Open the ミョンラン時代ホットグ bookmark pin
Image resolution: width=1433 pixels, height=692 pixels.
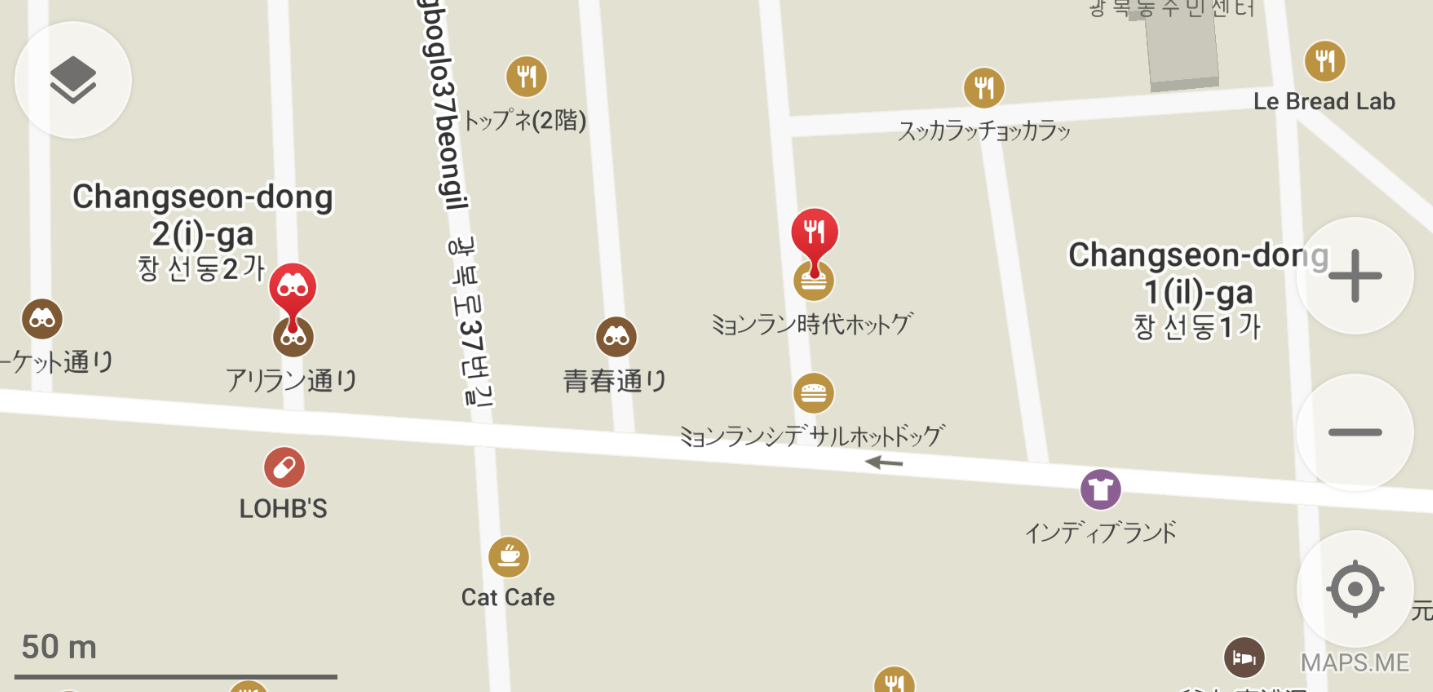coord(814,233)
